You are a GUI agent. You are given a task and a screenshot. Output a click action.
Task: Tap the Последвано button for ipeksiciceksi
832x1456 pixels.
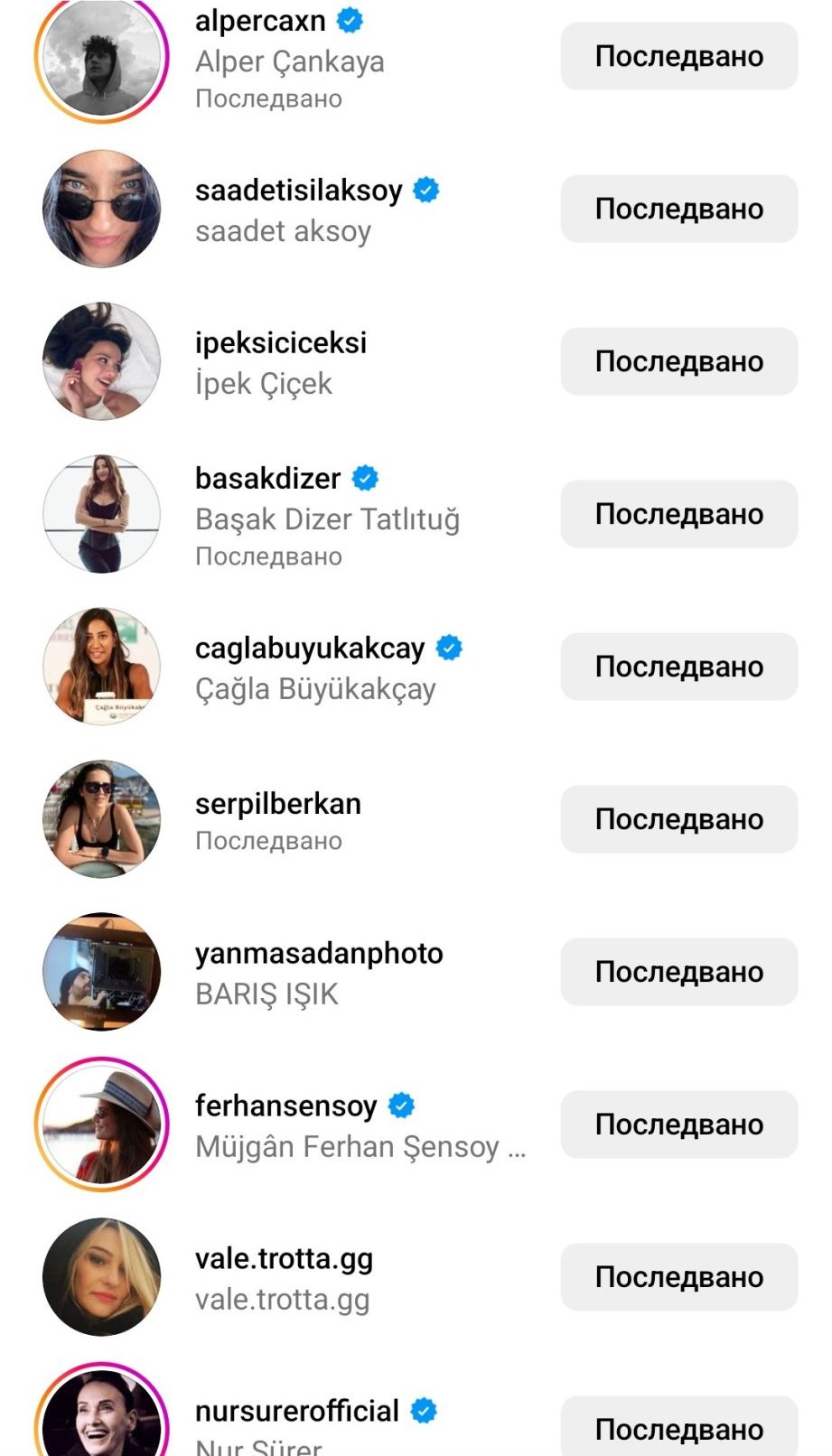tap(678, 361)
